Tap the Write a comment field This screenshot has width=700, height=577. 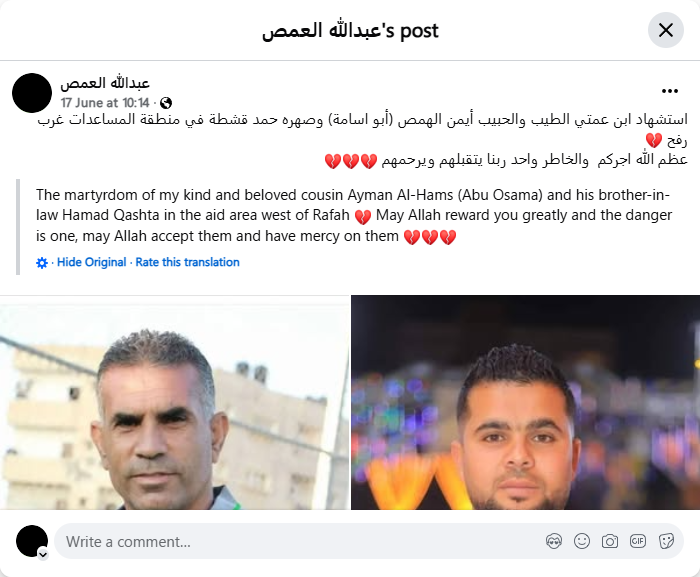pyautogui.click(x=300, y=542)
